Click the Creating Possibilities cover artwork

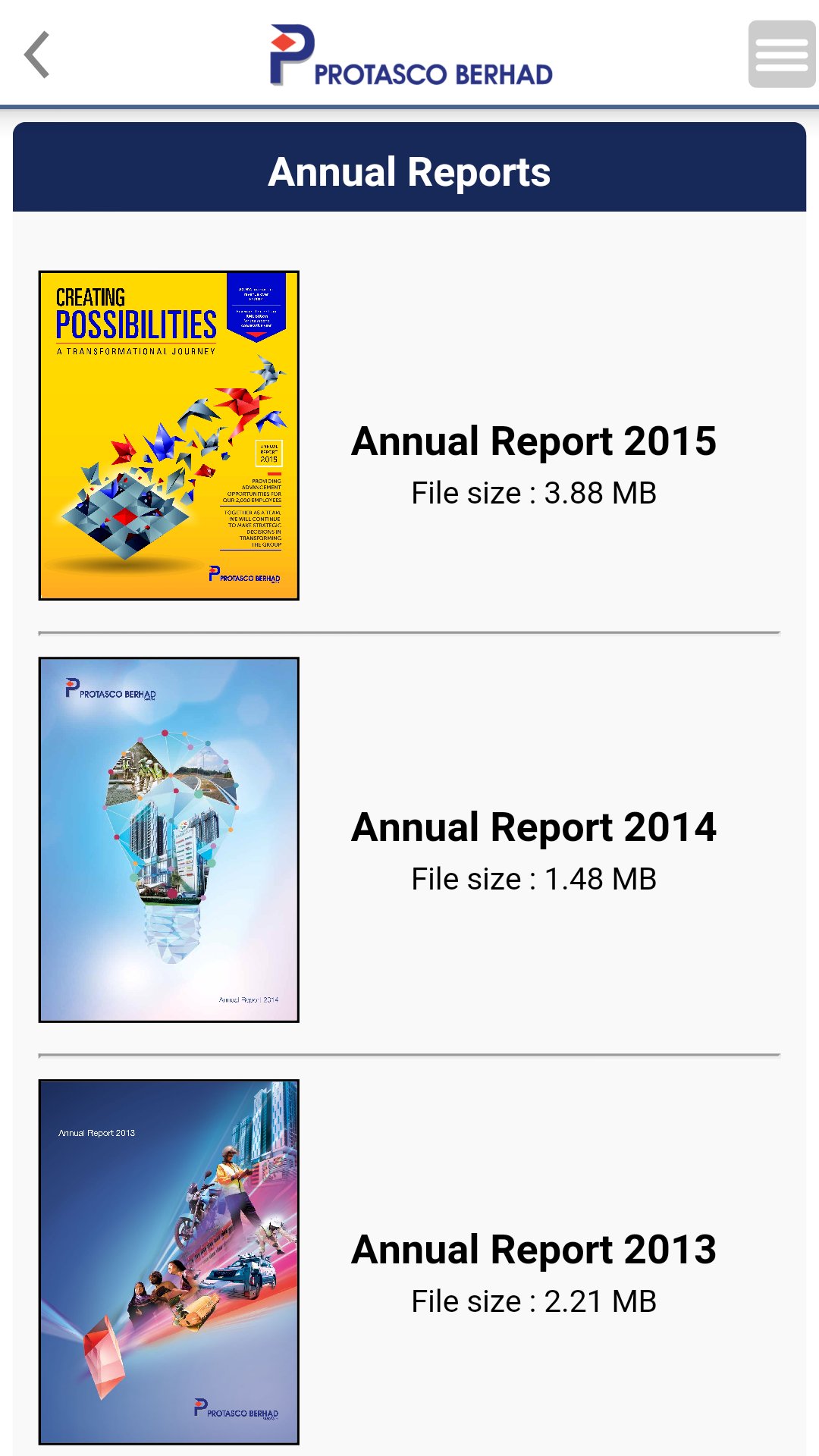(x=168, y=435)
